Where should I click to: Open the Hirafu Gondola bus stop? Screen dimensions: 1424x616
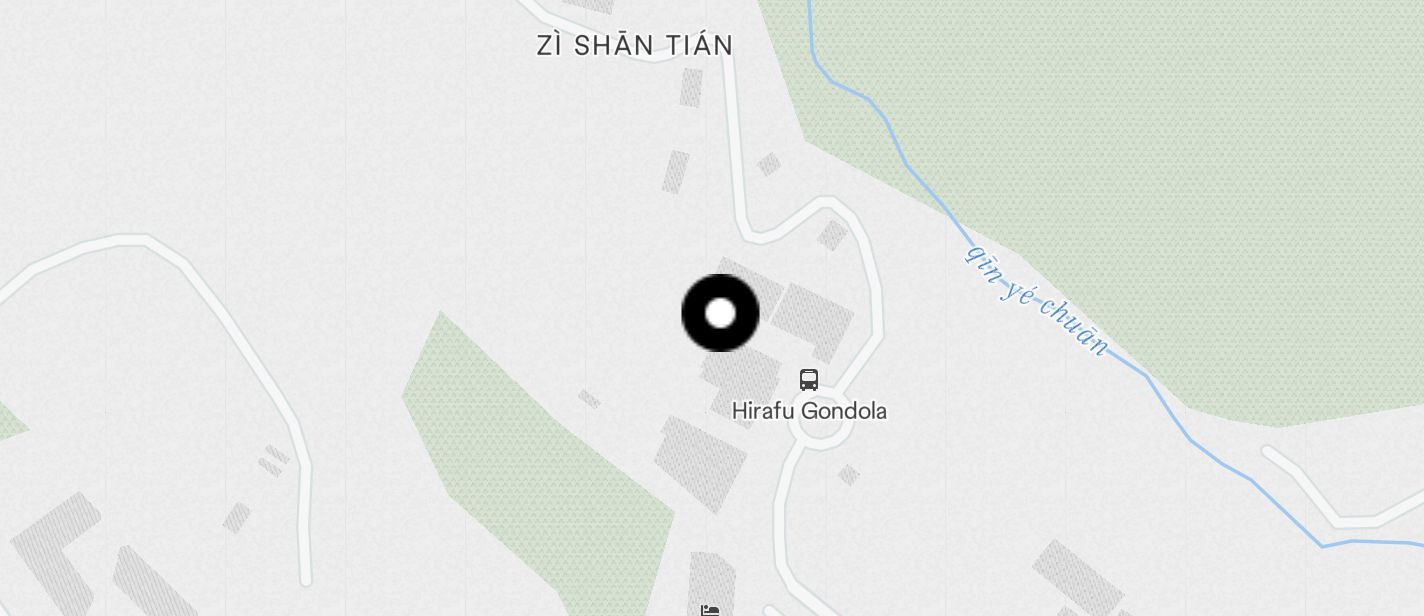(809, 380)
